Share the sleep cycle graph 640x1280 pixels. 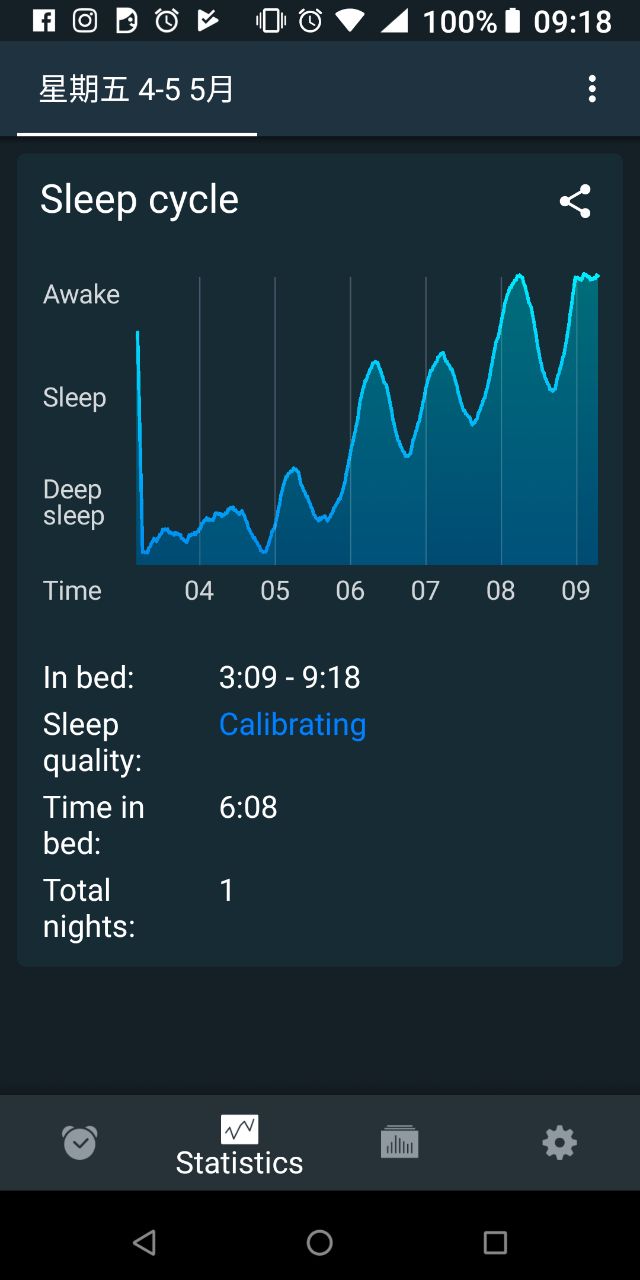click(x=575, y=201)
